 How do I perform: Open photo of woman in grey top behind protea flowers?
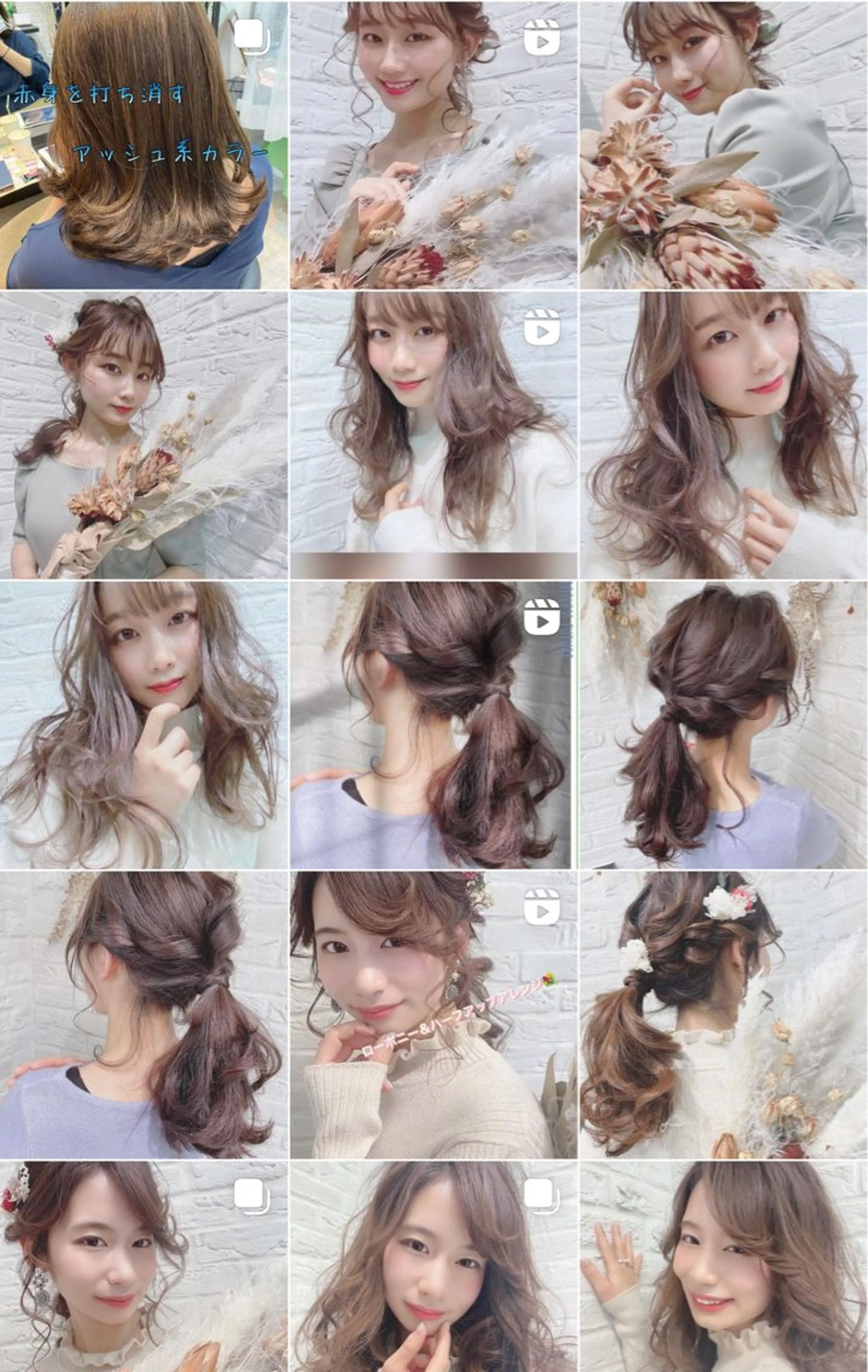click(x=723, y=145)
